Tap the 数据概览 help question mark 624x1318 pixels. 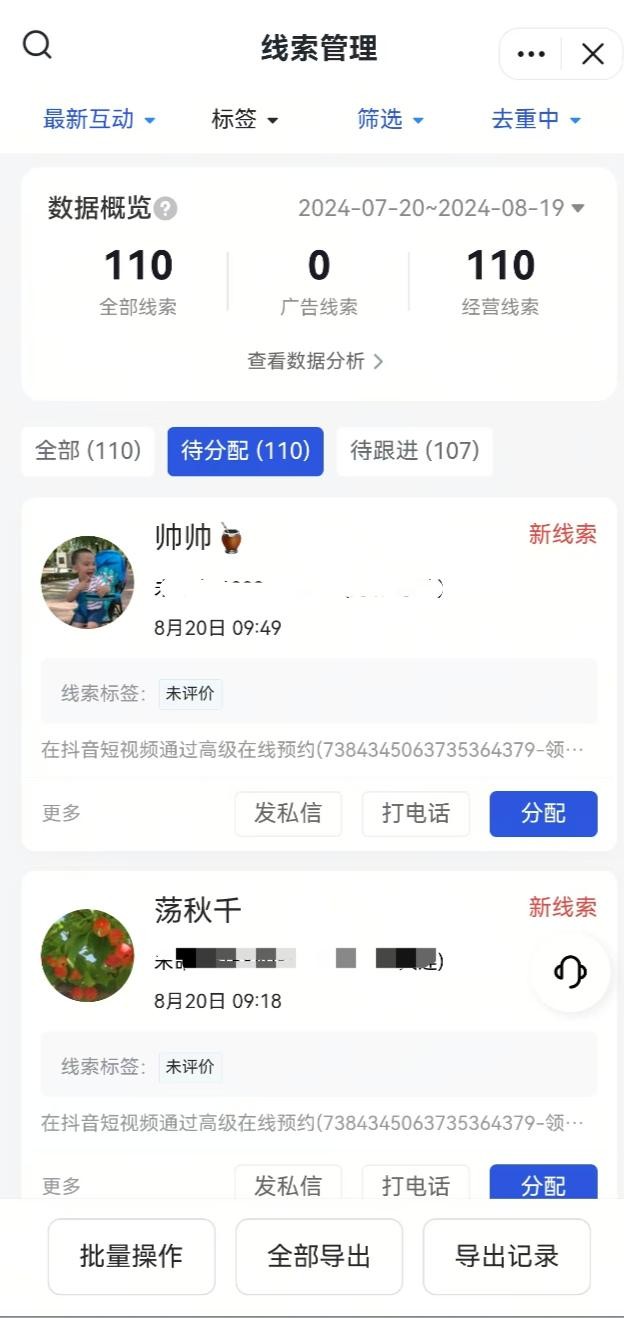tap(166, 209)
